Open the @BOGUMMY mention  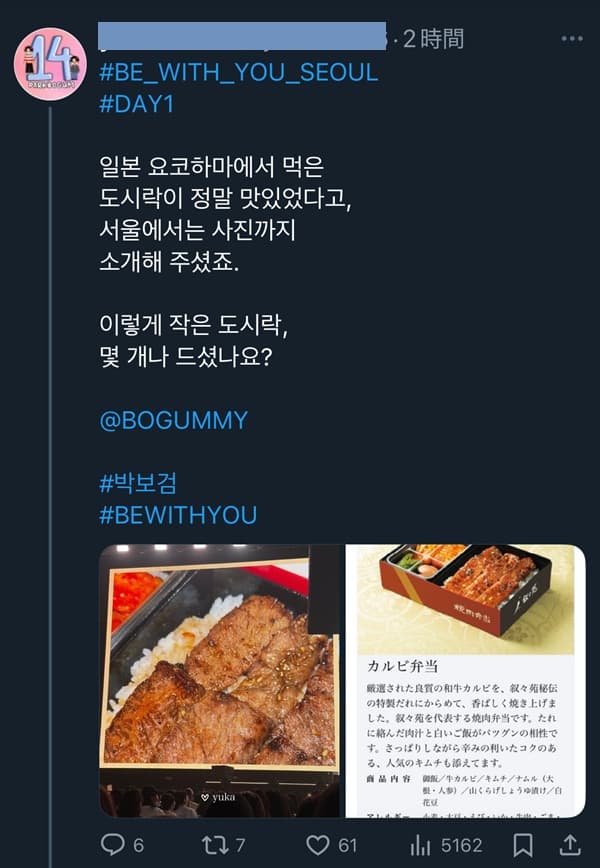(173, 421)
